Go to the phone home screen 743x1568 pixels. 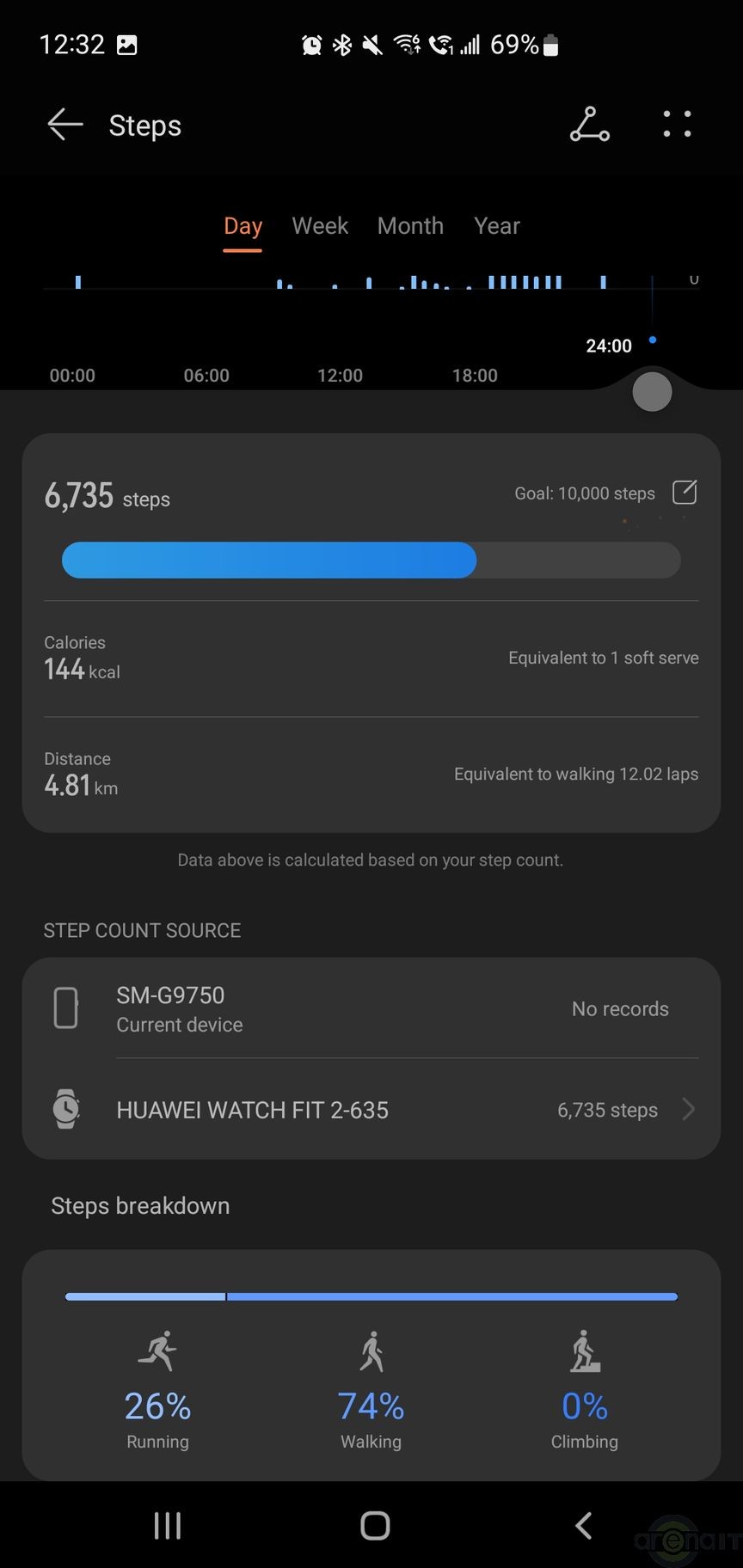[x=375, y=1526]
